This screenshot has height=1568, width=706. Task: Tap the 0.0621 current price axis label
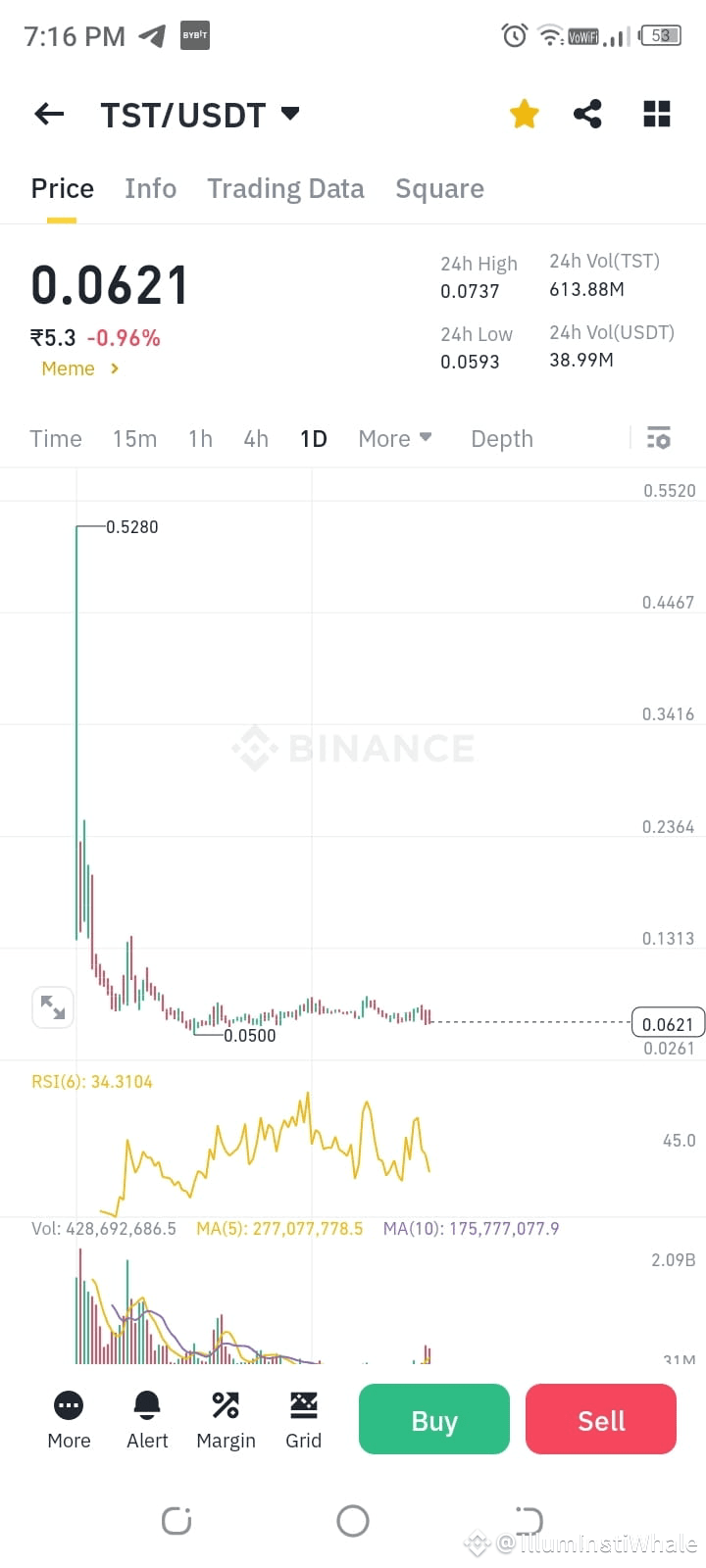pos(668,1022)
